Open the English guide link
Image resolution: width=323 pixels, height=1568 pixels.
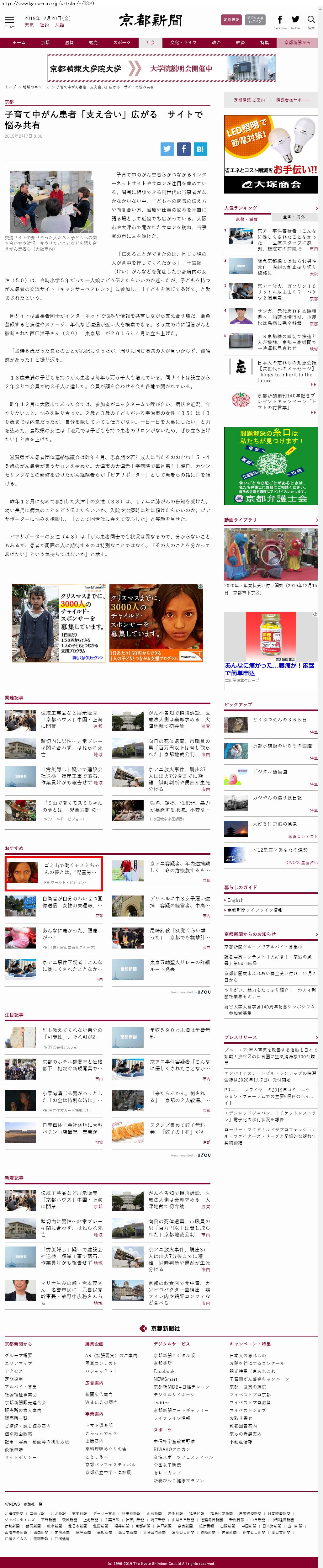click(236, 900)
